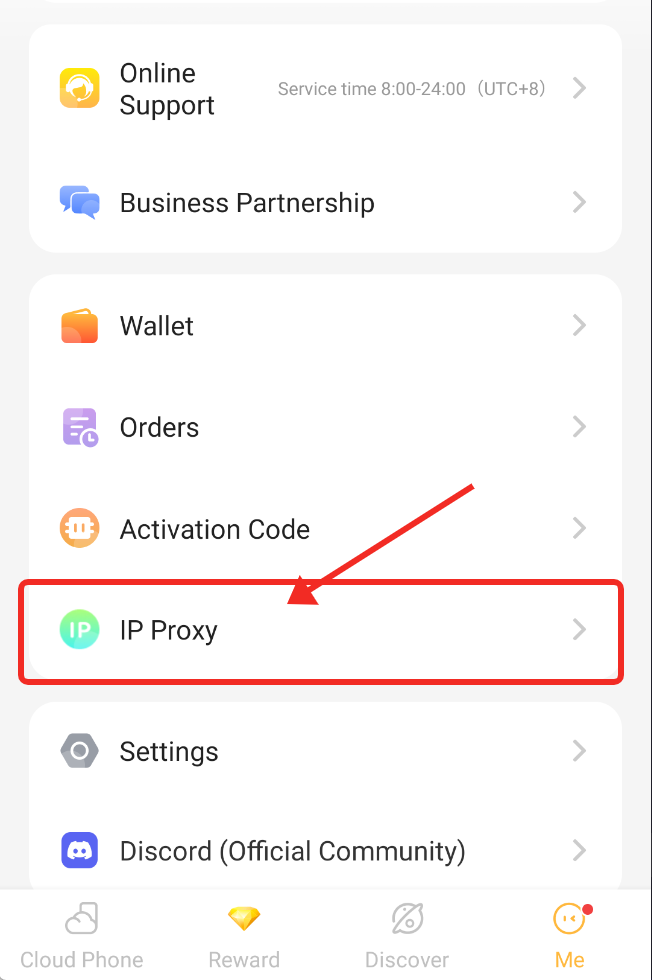Open Settings

pos(168,751)
